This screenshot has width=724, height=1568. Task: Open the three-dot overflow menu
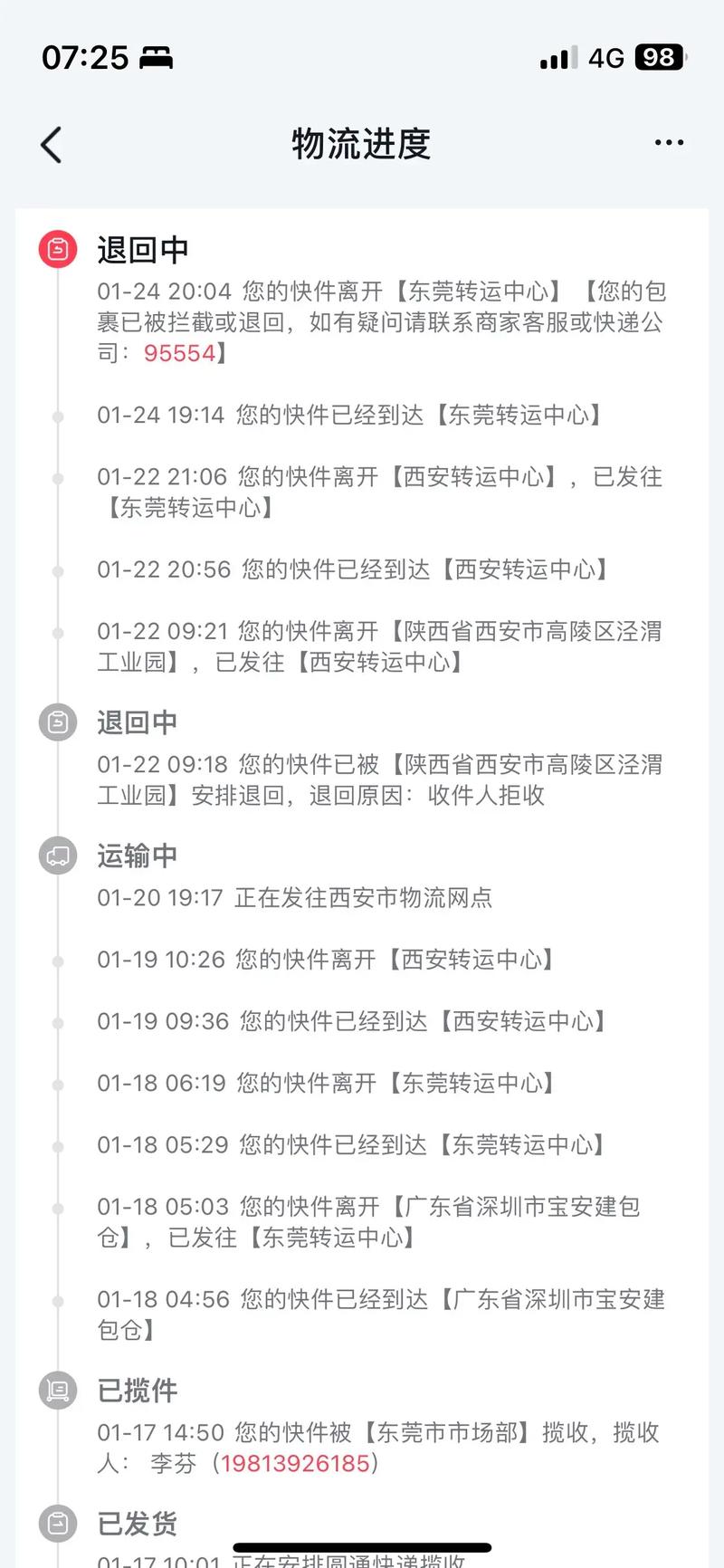click(669, 143)
